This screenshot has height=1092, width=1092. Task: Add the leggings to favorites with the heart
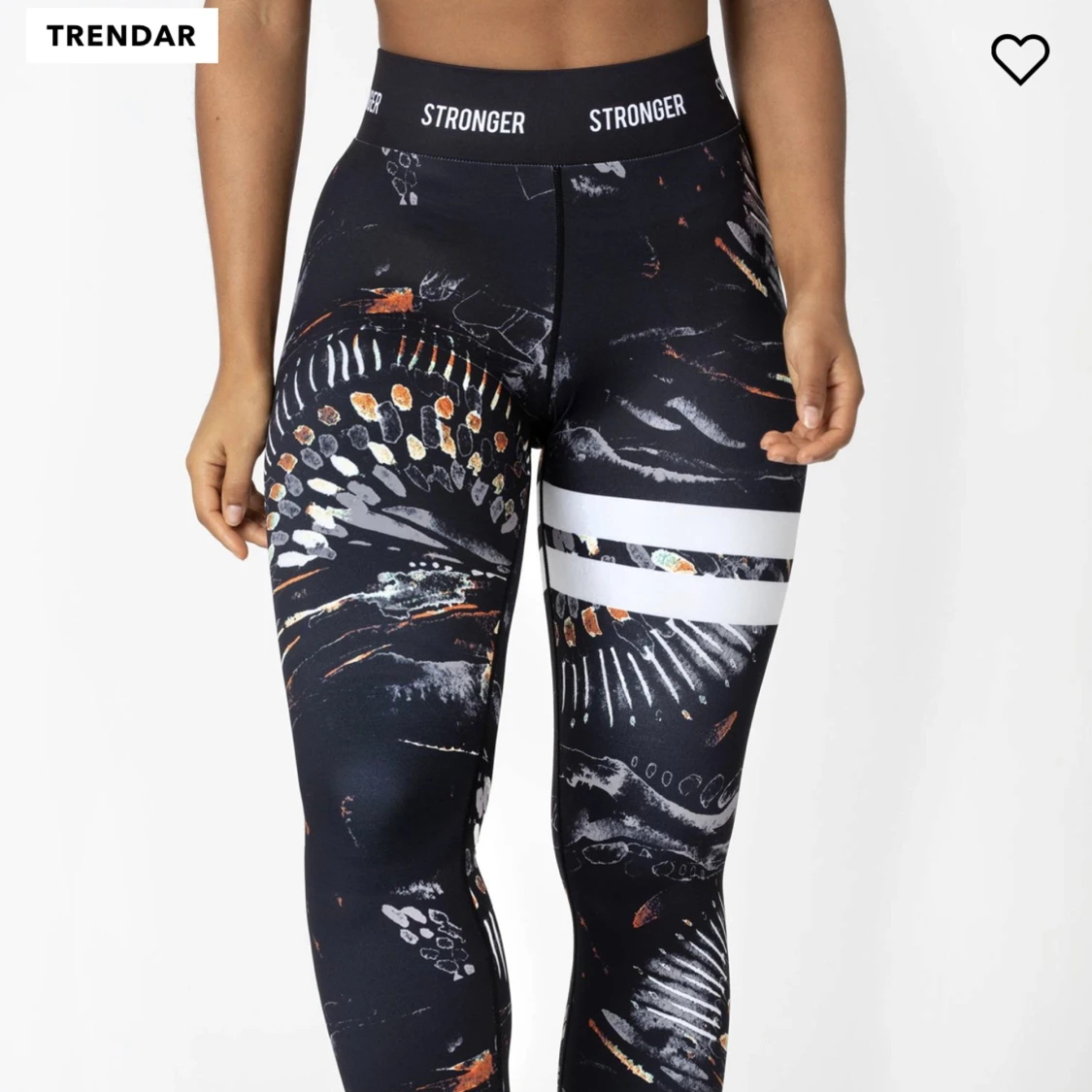point(1019,58)
